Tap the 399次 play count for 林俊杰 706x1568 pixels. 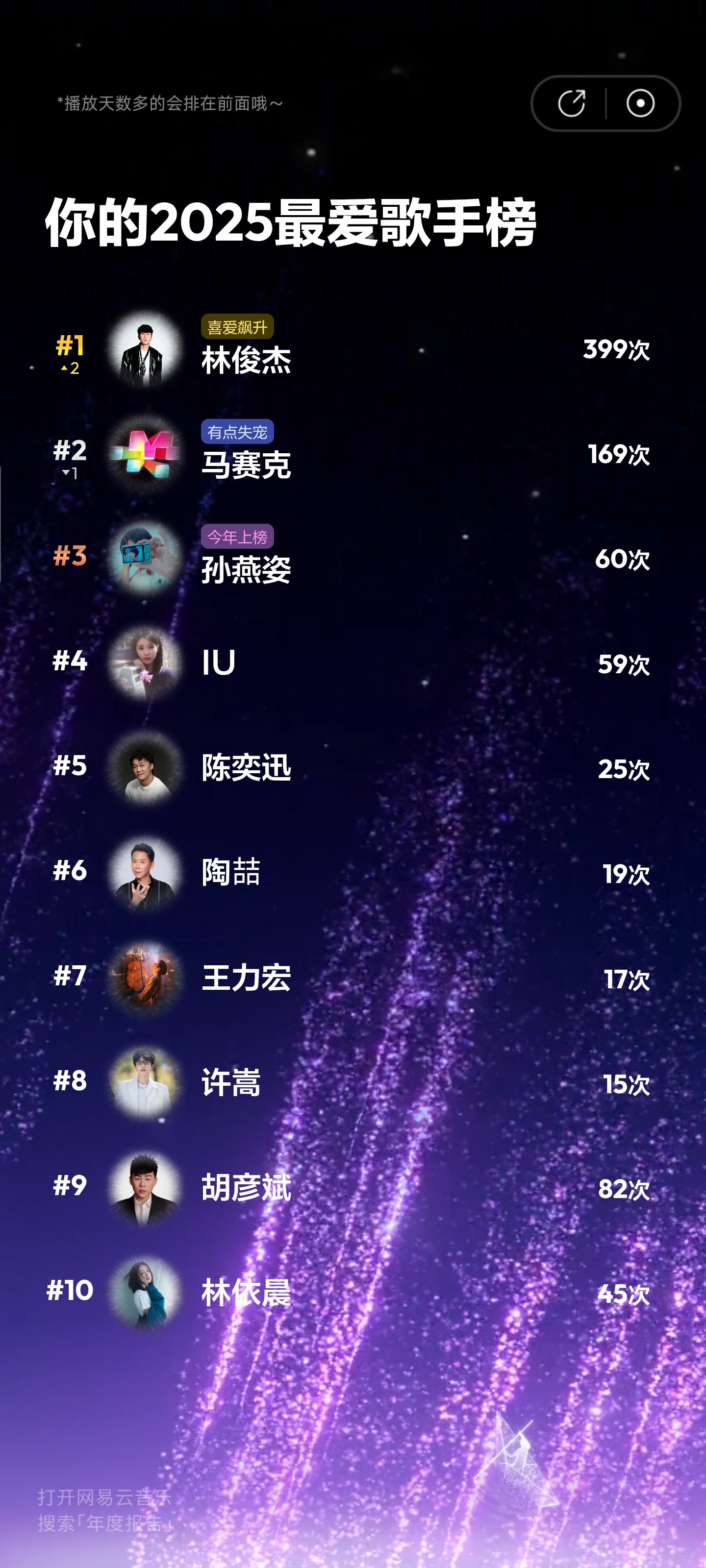[x=618, y=350]
